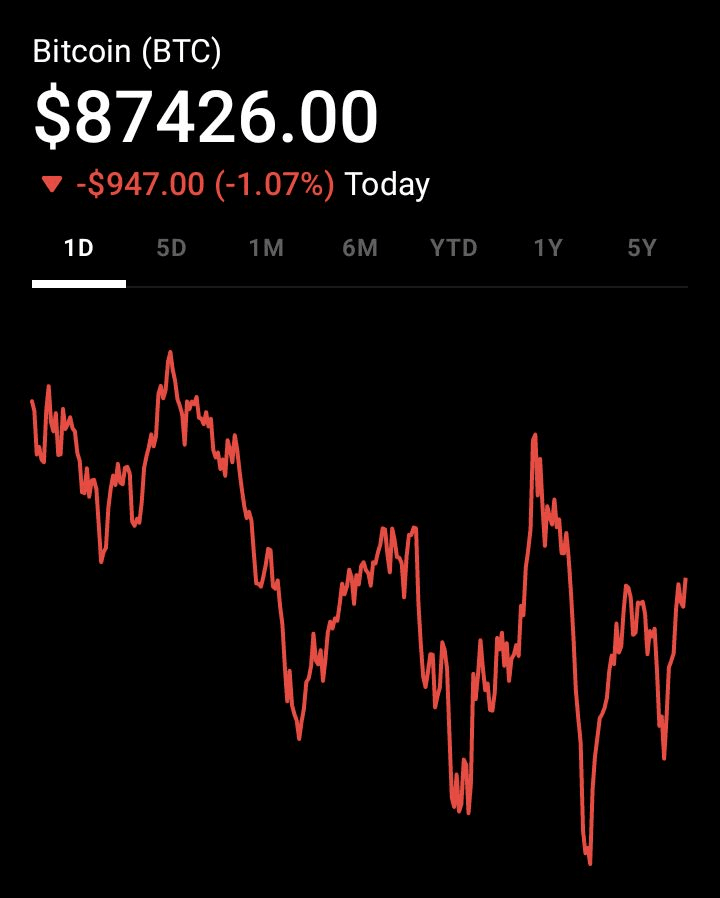Open the 1Y price chart
The image size is (720, 898).
click(548, 248)
